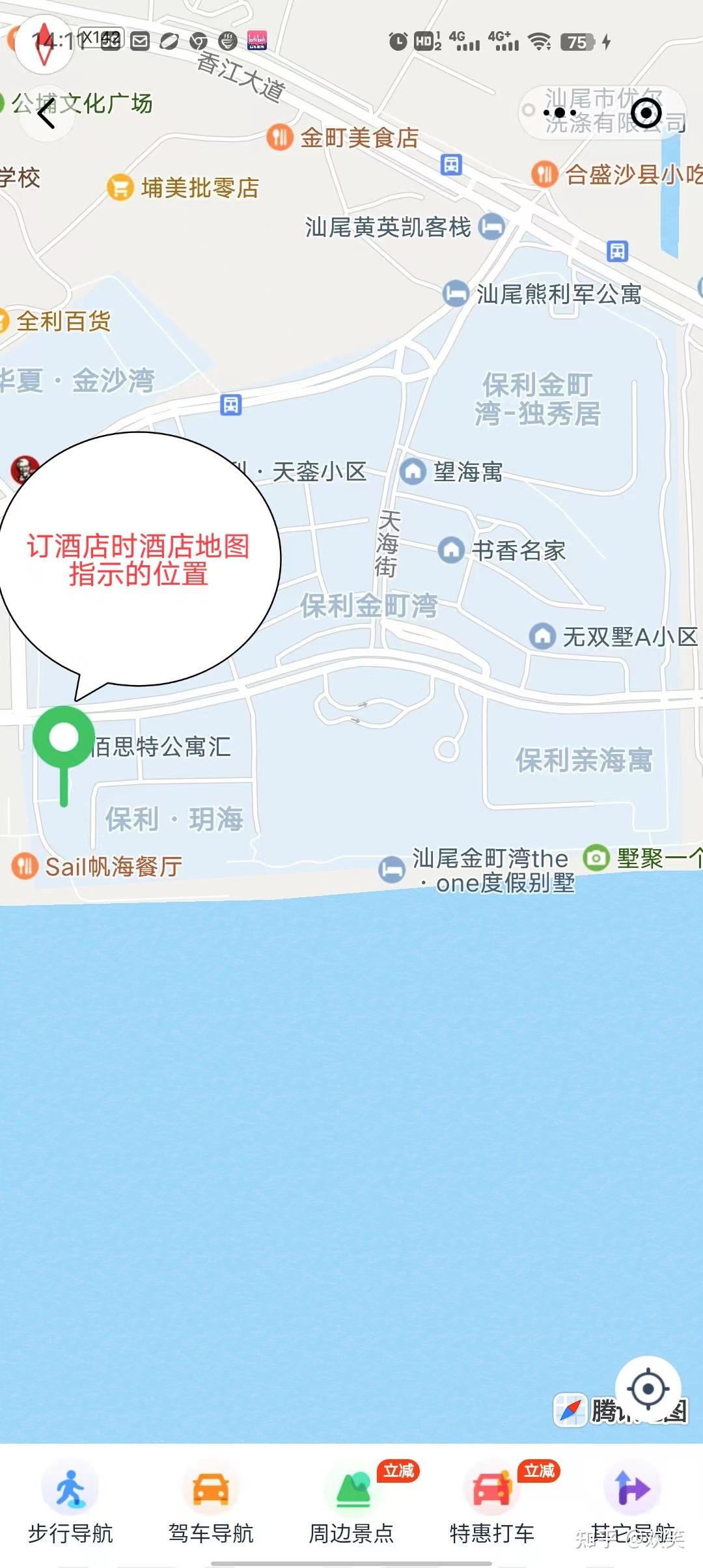Select the bus station icon near 华夏·金沙湾
Viewport: 703px width, 1568px height.
coord(231,405)
